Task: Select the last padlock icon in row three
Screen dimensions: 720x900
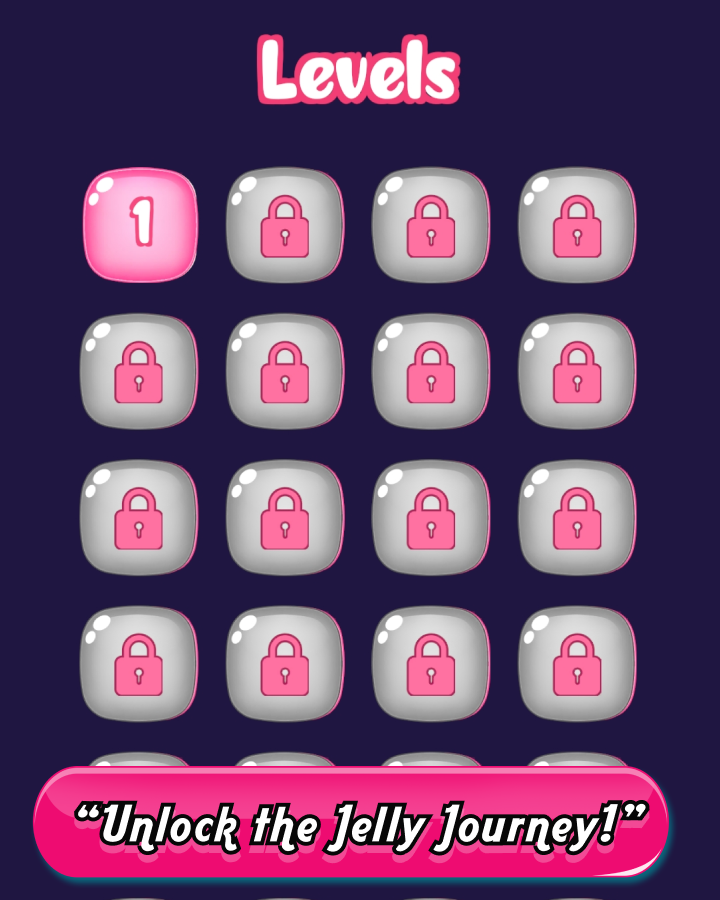Action: 578,518
